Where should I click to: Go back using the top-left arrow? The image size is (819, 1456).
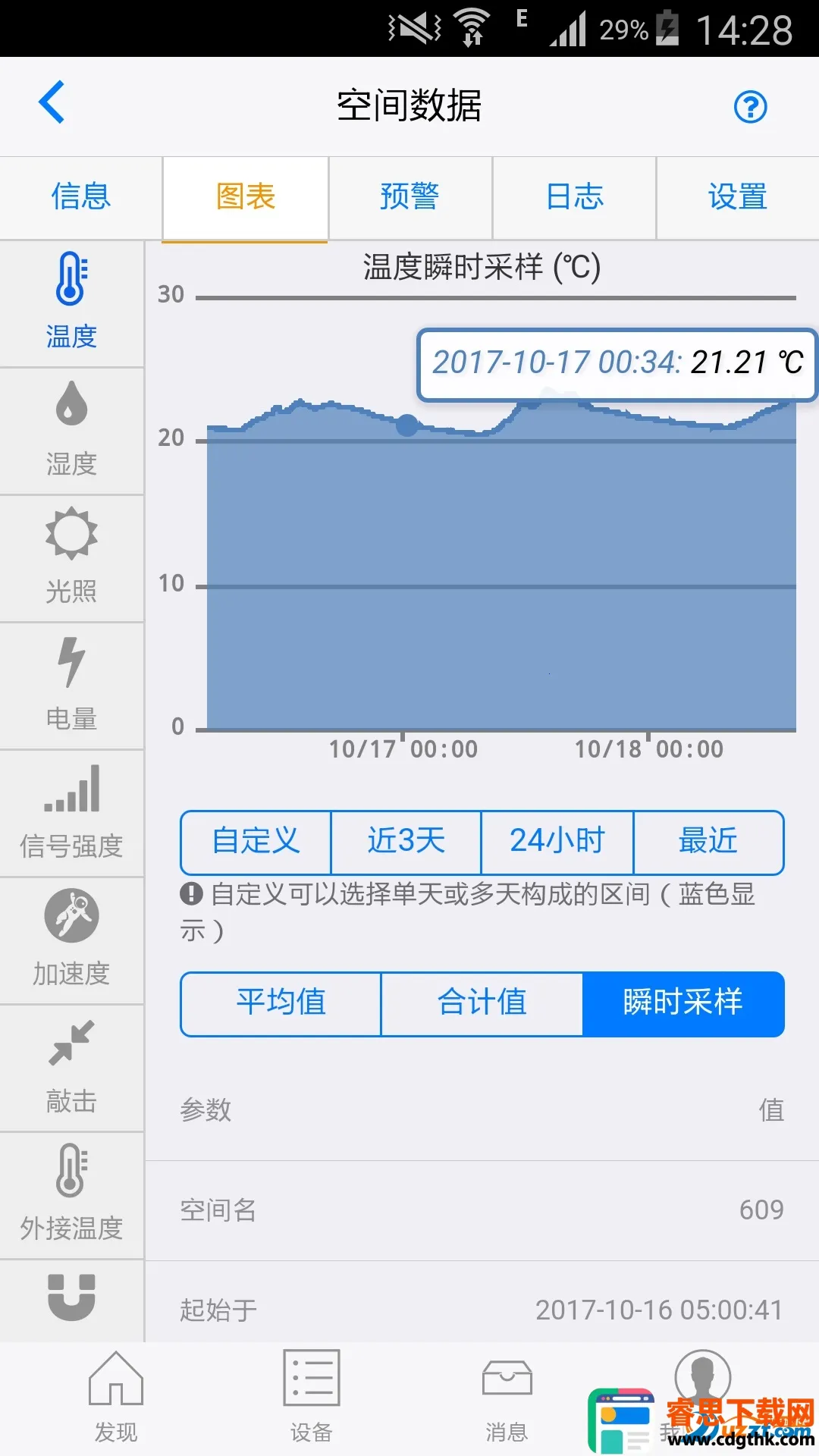pyautogui.click(x=52, y=102)
